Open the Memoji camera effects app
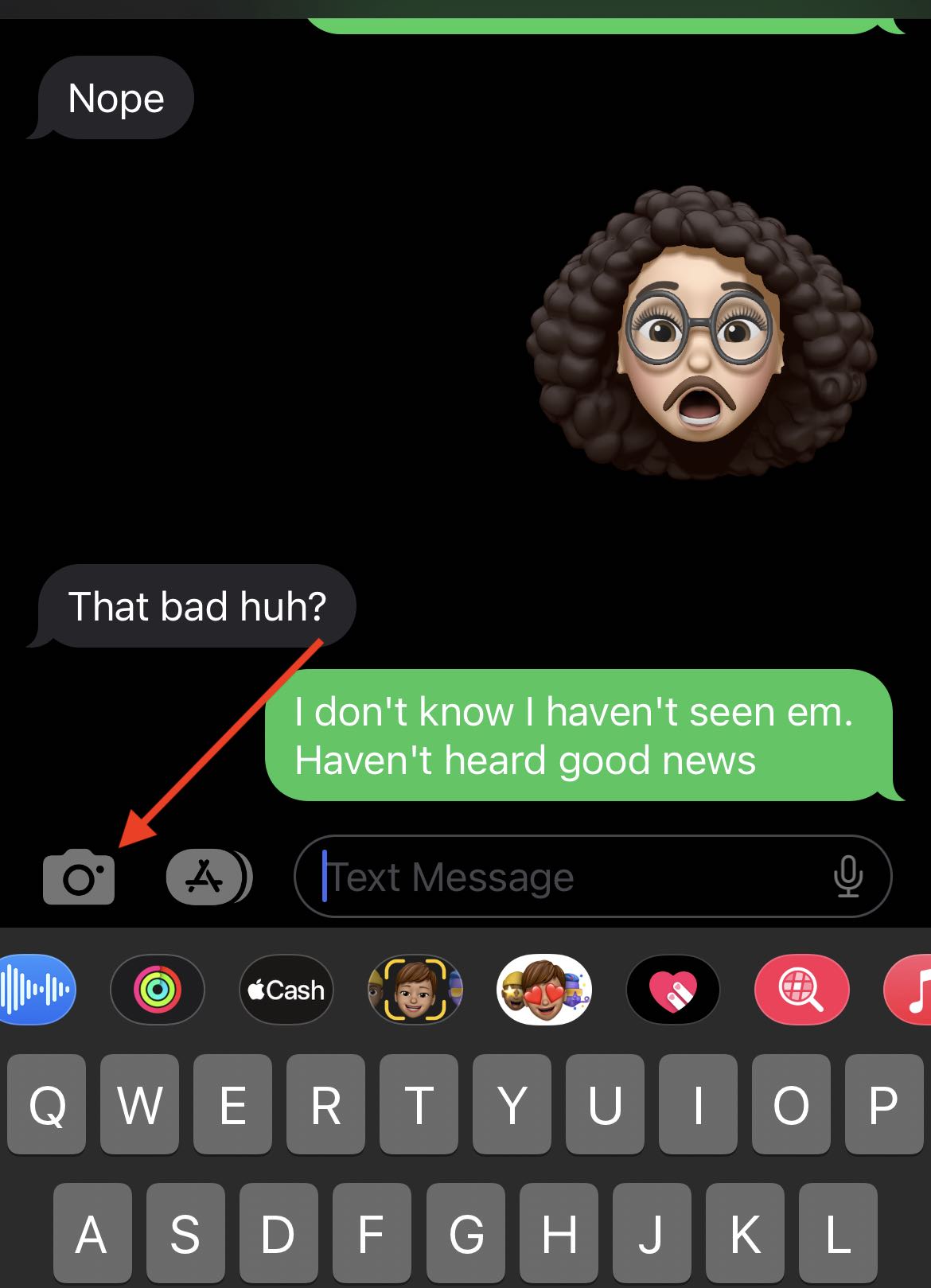 point(415,990)
